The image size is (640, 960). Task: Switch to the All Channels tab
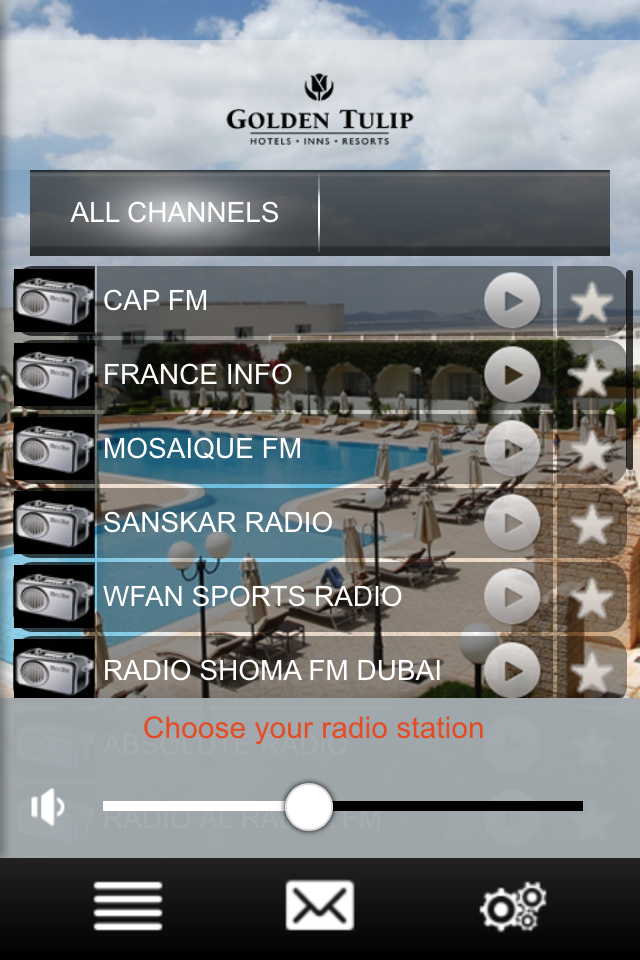175,213
